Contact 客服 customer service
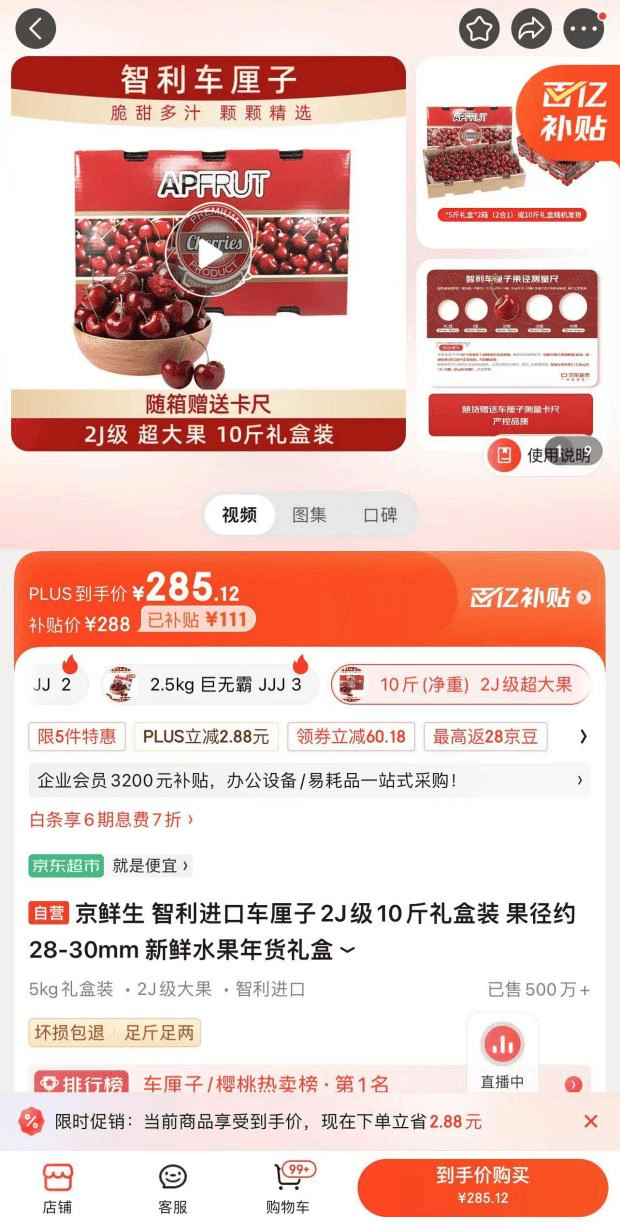This screenshot has height=1231, width=620. (173, 1189)
